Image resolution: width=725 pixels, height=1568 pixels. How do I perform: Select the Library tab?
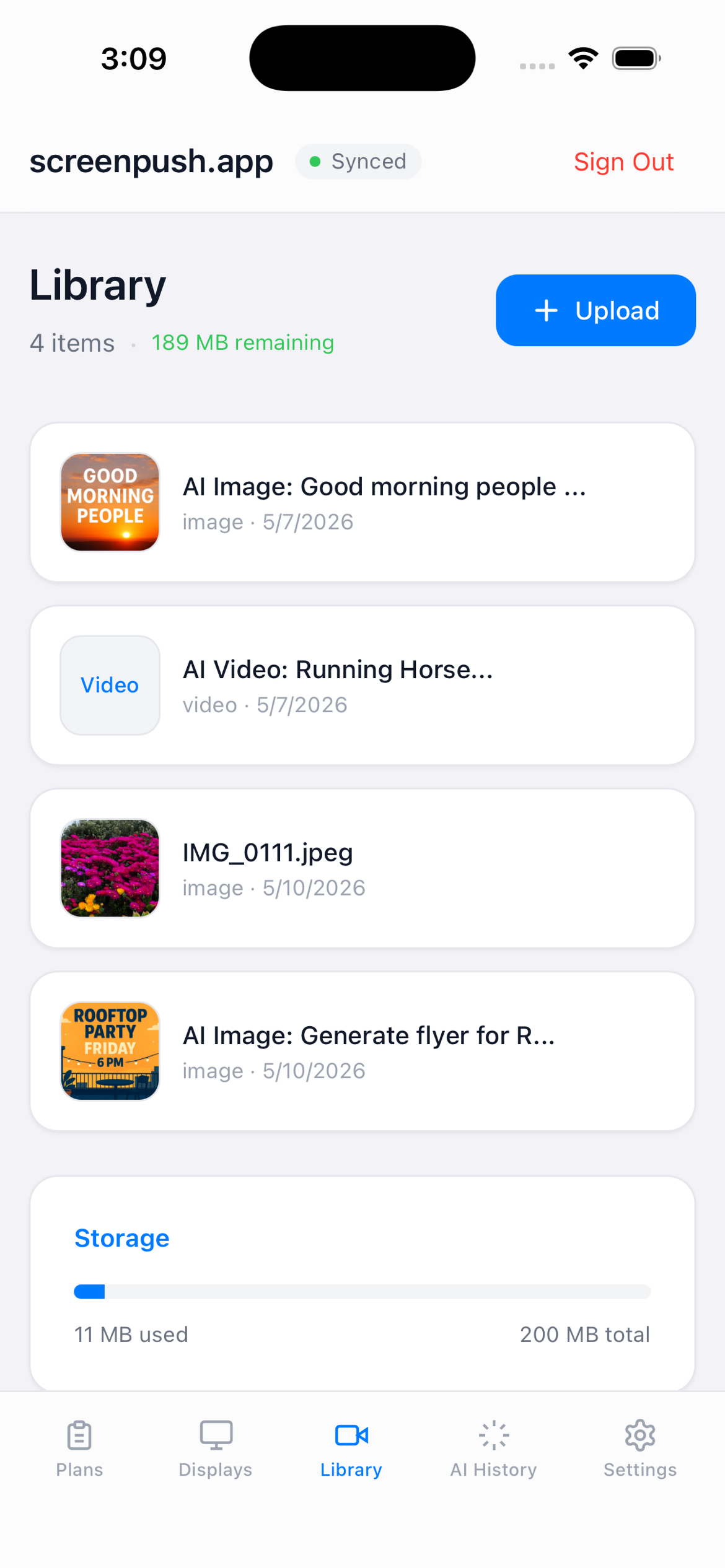click(x=351, y=1449)
